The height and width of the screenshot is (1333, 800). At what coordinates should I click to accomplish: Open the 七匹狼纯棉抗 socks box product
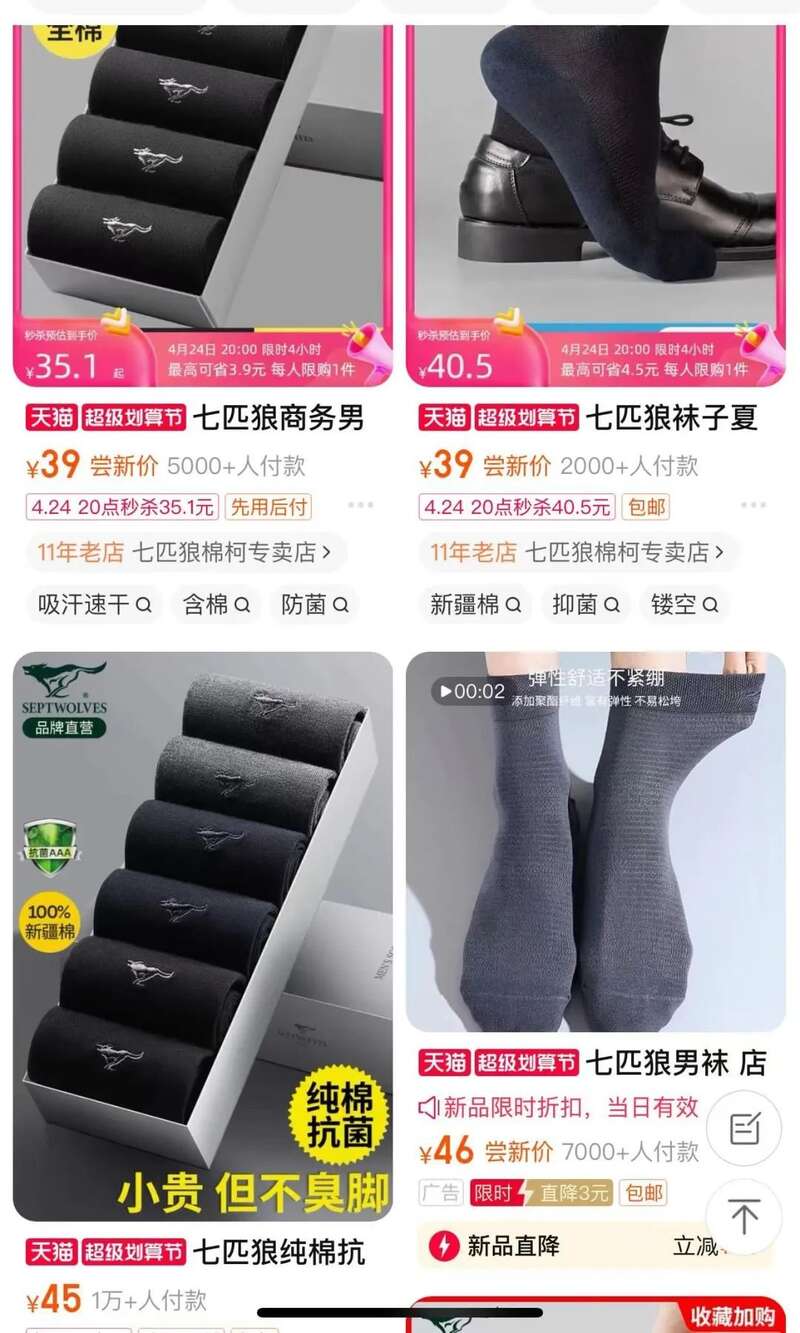pos(202,935)
